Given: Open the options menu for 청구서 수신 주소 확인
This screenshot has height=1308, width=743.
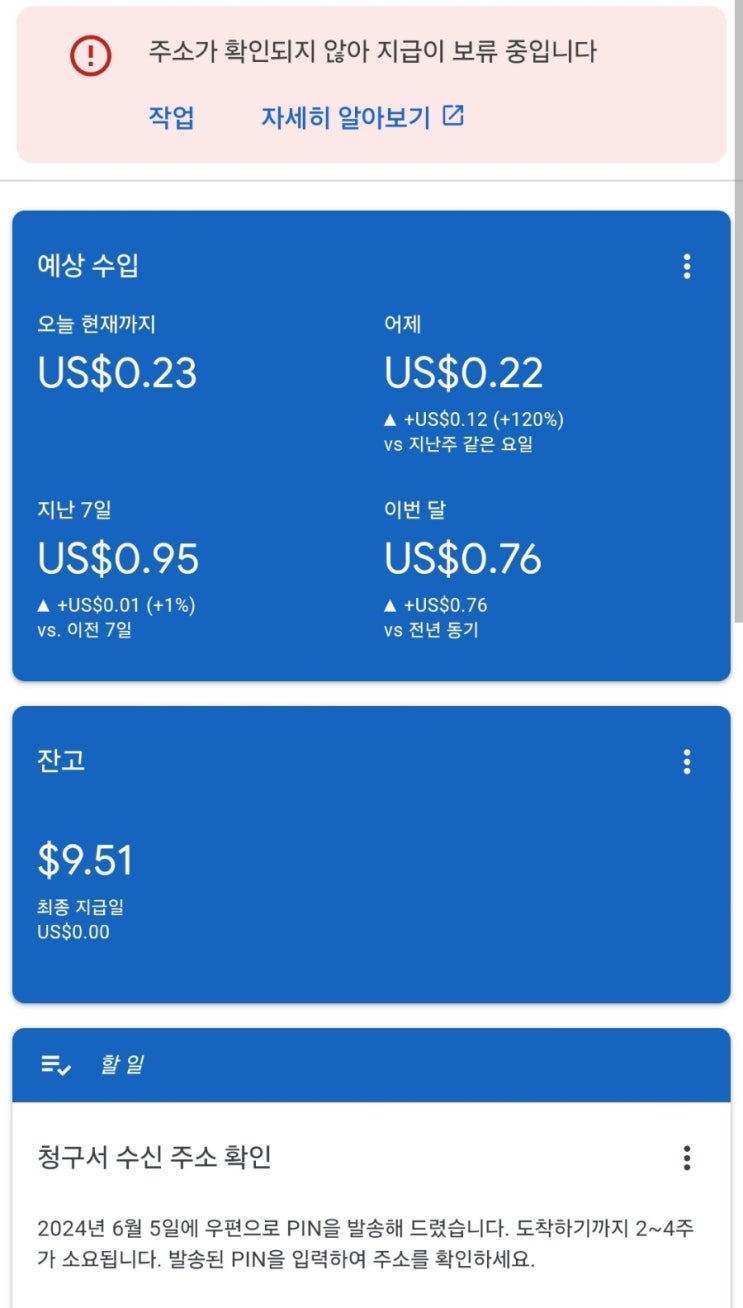Looking at the screenshot, I should coord(686,1158).
